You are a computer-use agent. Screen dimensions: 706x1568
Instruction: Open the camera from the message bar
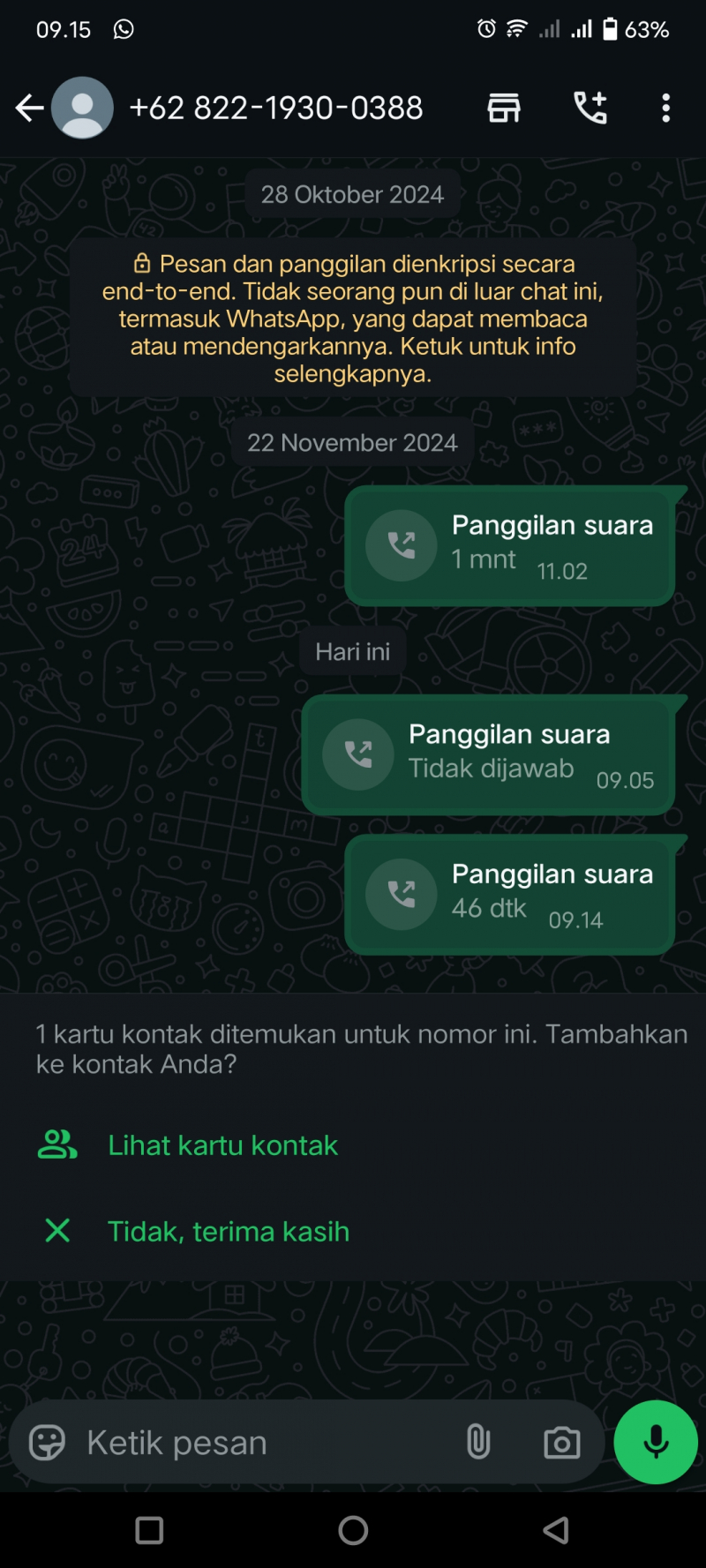561,1443
